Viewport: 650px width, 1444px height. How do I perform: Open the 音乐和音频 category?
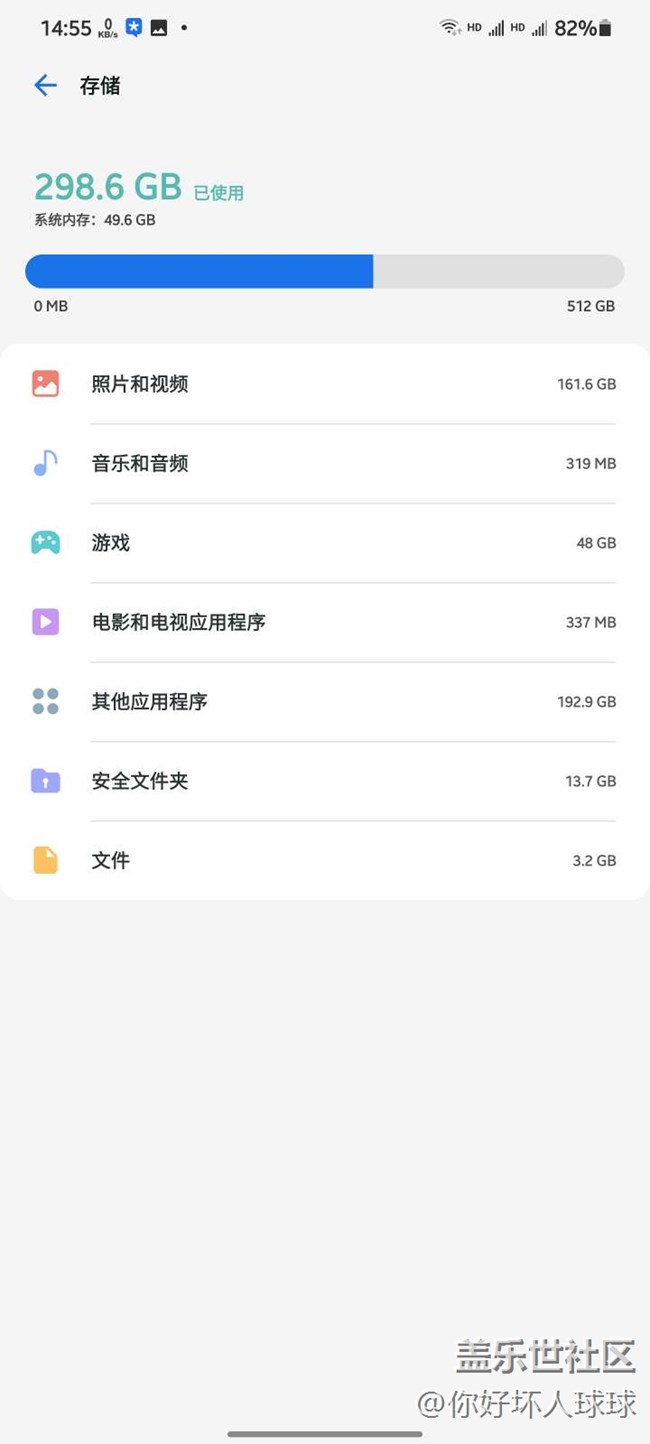(x=324, y=463)
